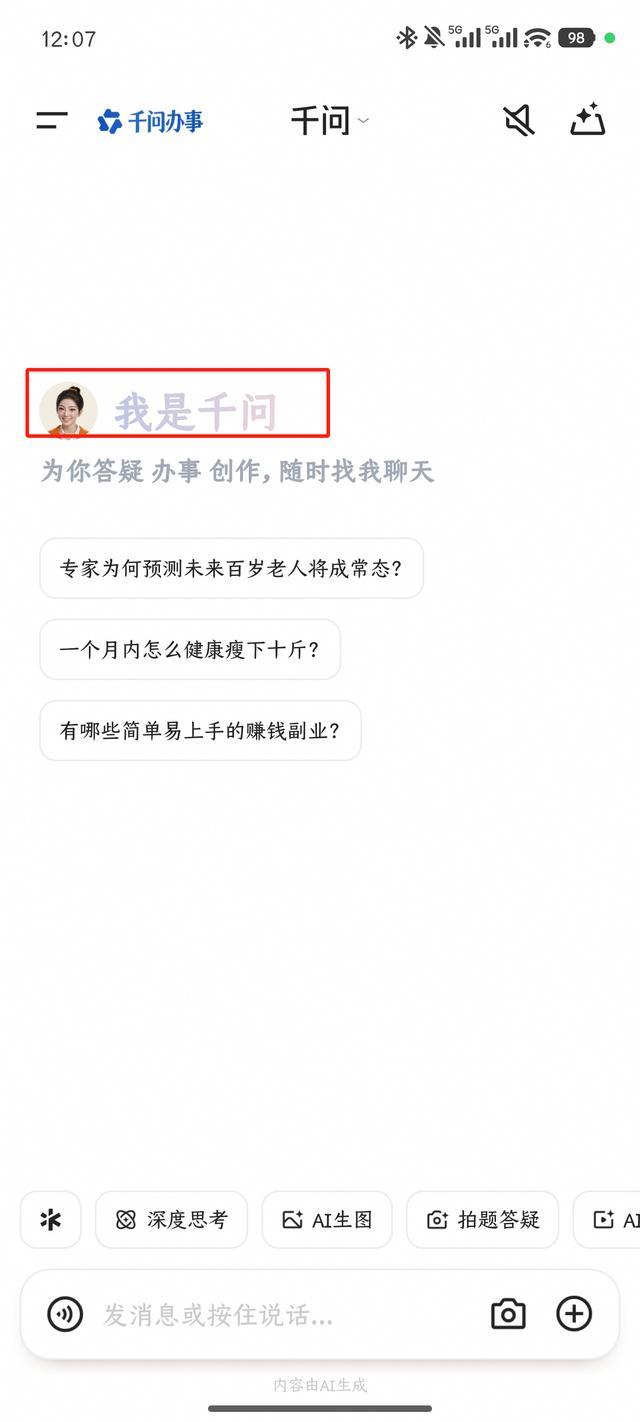
Task: Open the AI生图 feature
Action: 327,1219
